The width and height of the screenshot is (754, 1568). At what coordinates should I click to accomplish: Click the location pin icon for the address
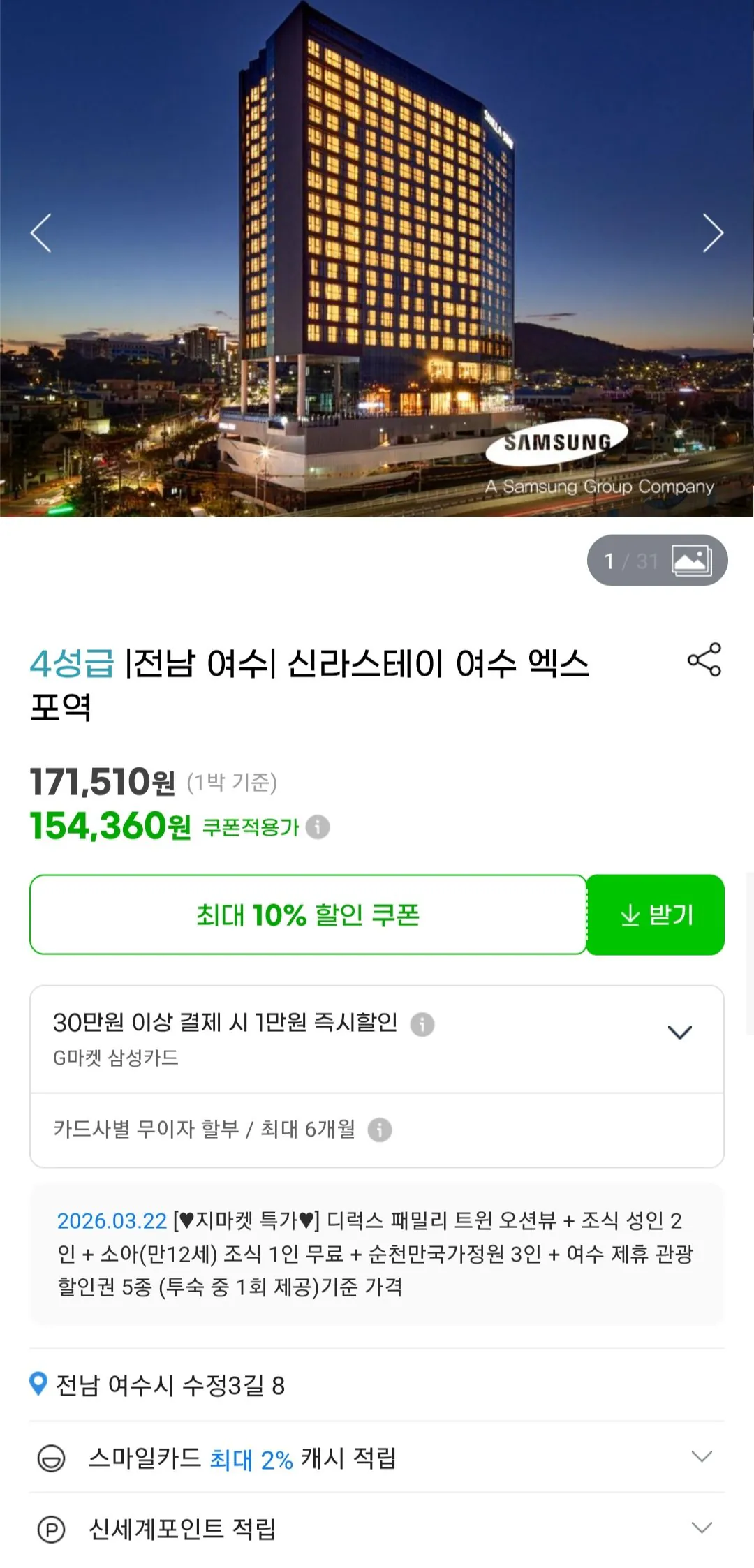pos(40,1384)
